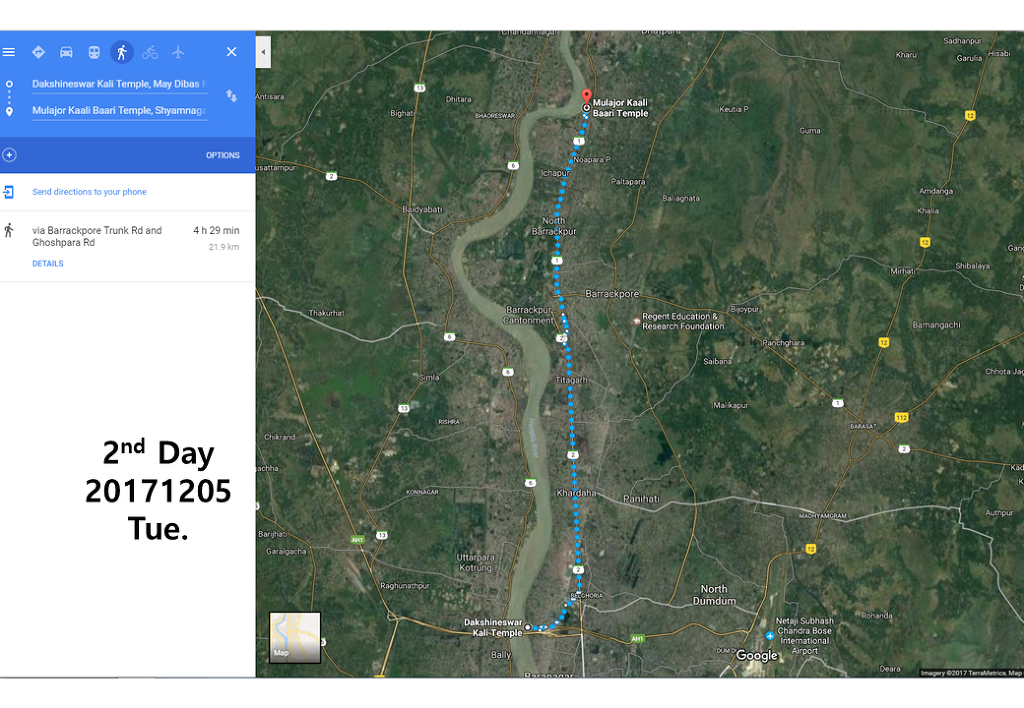This screenshot has width=1024, height=708.
Task: Switch to Map view using the layer thumbnail
Action: [295, 637]
